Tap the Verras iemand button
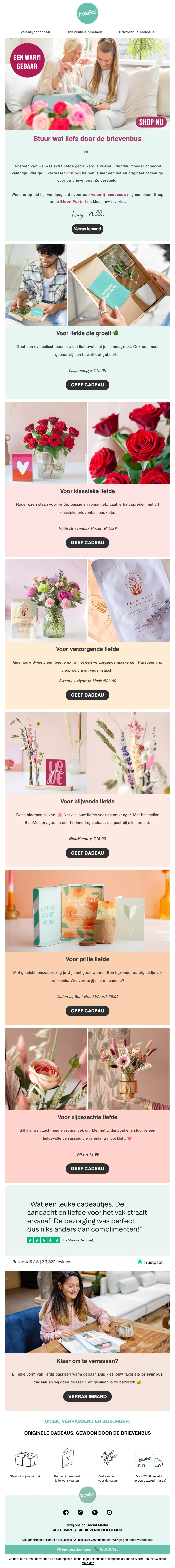The height and width of the screenshot is (1568, 175). point(87,229)
